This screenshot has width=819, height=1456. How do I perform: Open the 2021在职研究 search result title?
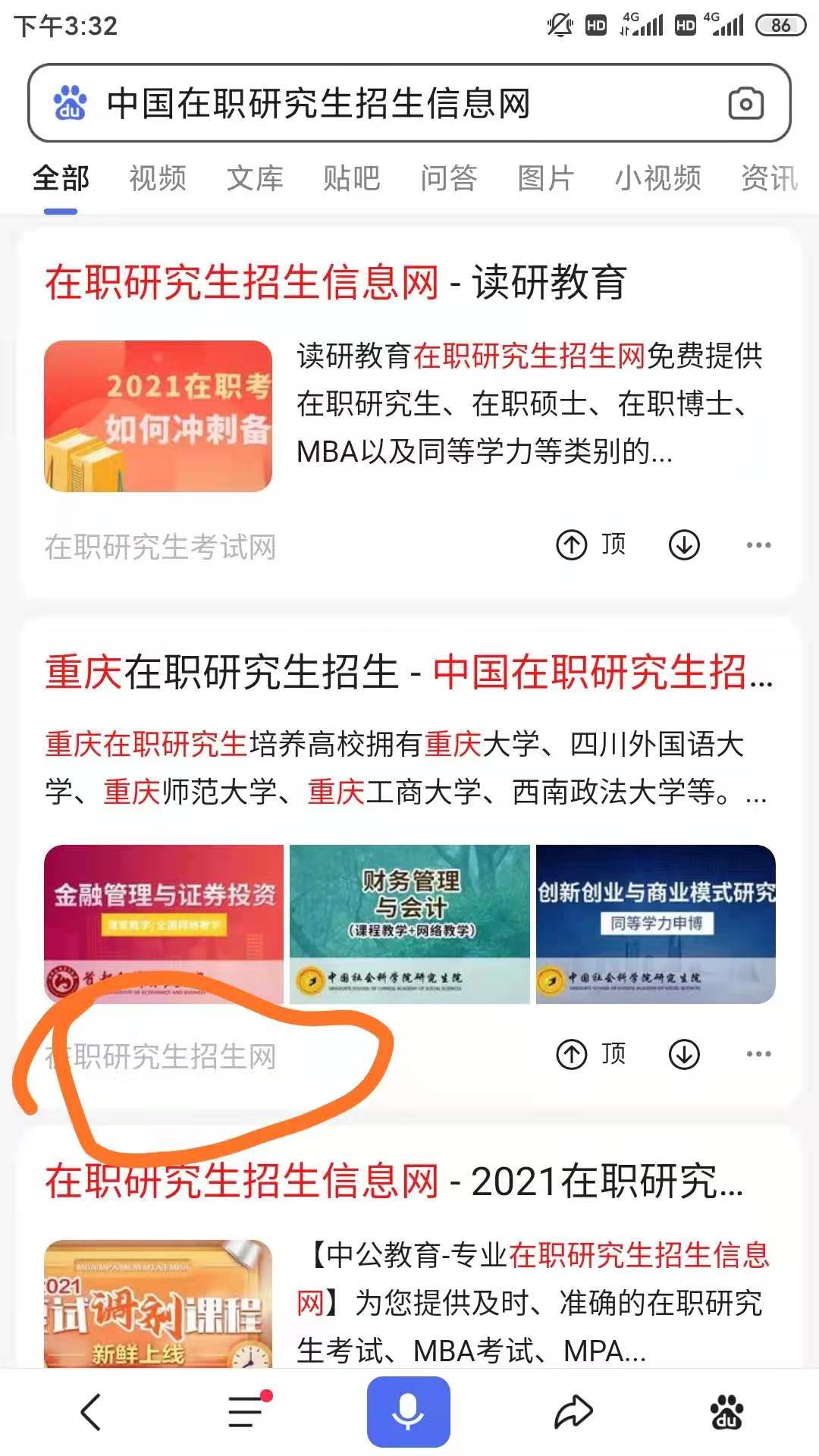394,1181
